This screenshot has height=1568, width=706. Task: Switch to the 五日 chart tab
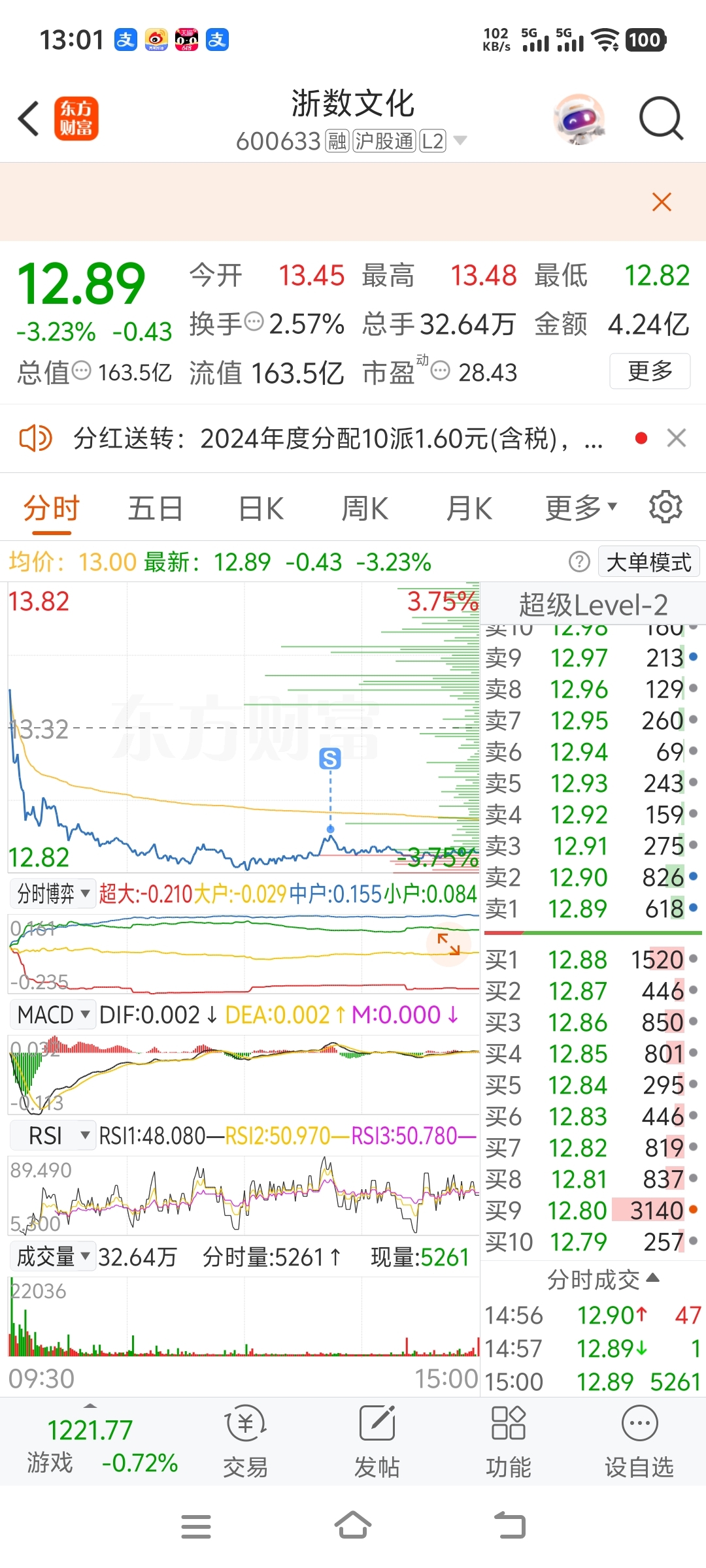point(156,508)
